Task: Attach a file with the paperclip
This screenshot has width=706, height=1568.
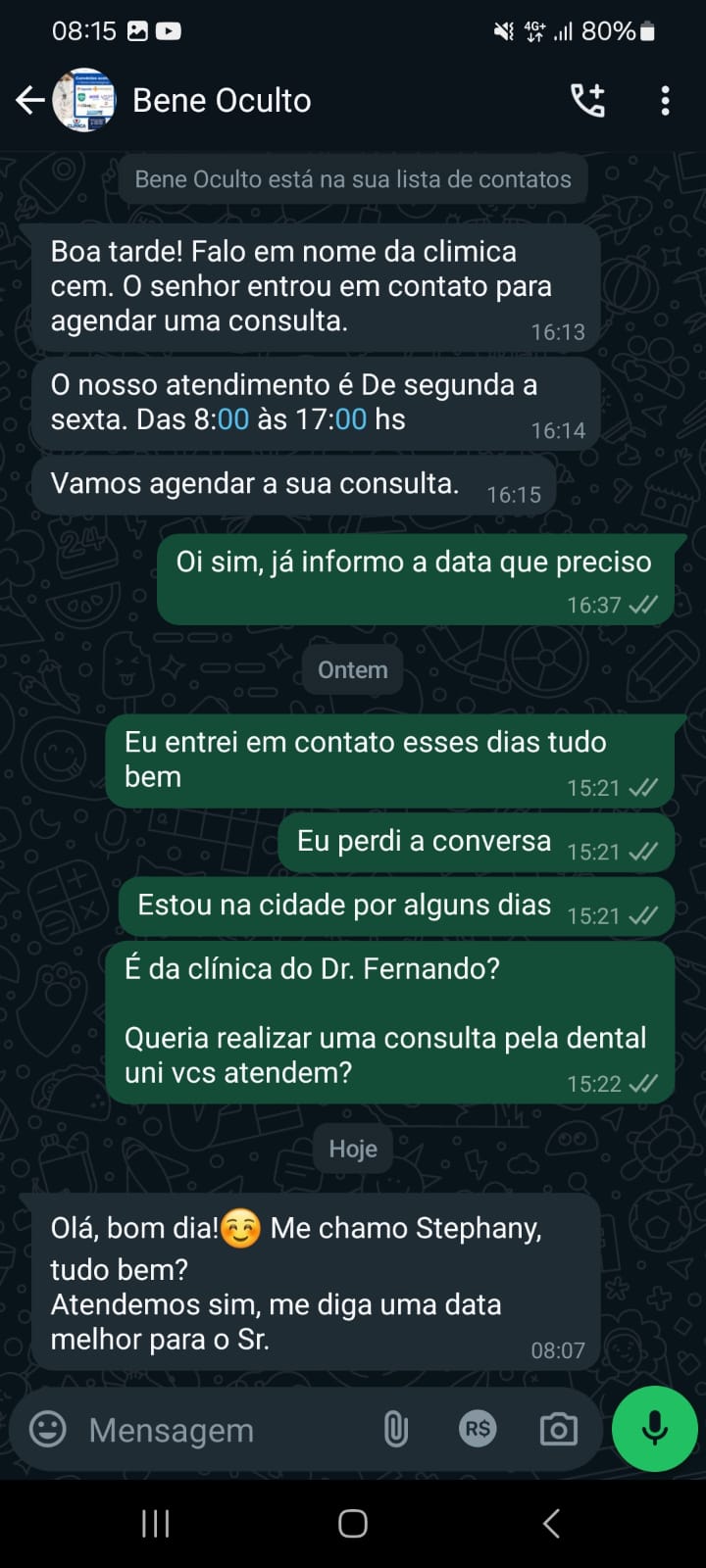Action: tap(395, 1429)
